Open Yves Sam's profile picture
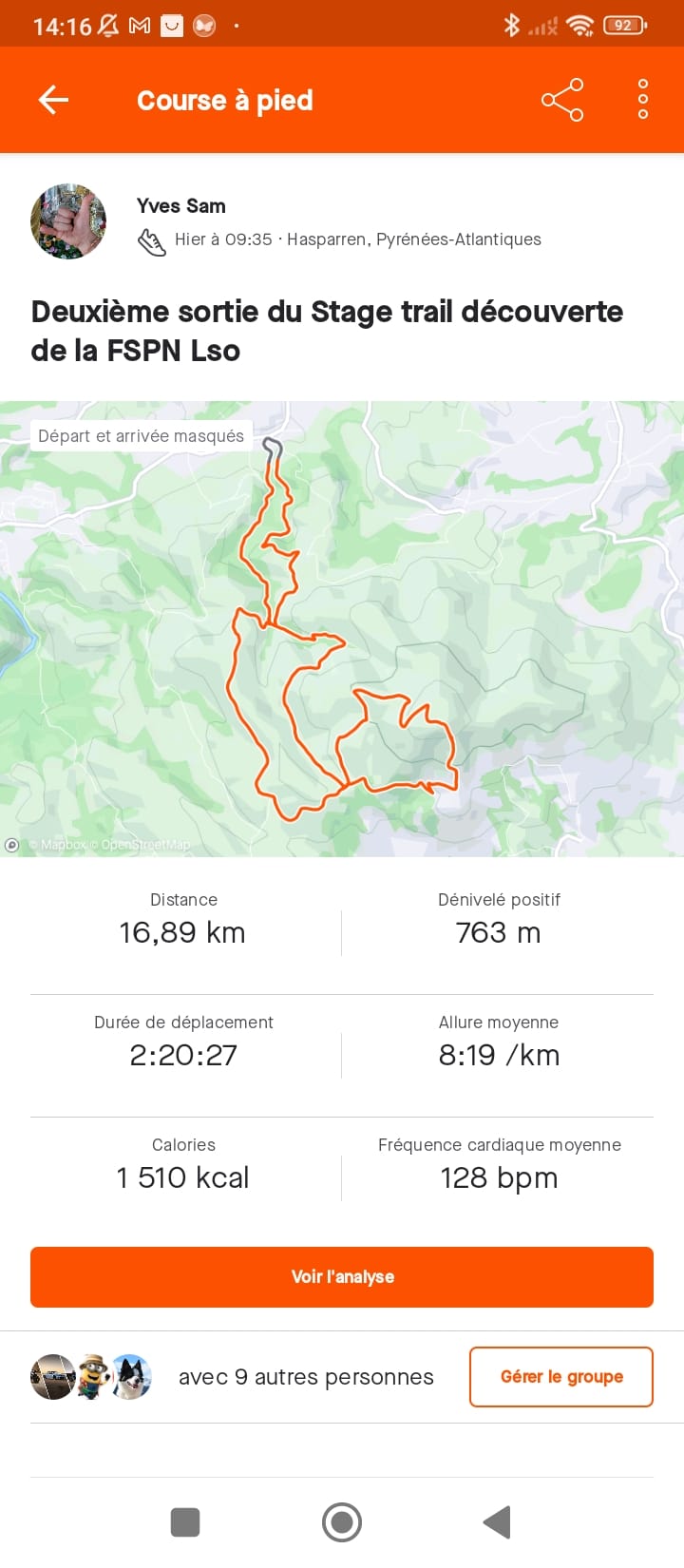This screenshot has width=684, height=1568. tap(68, 221)
